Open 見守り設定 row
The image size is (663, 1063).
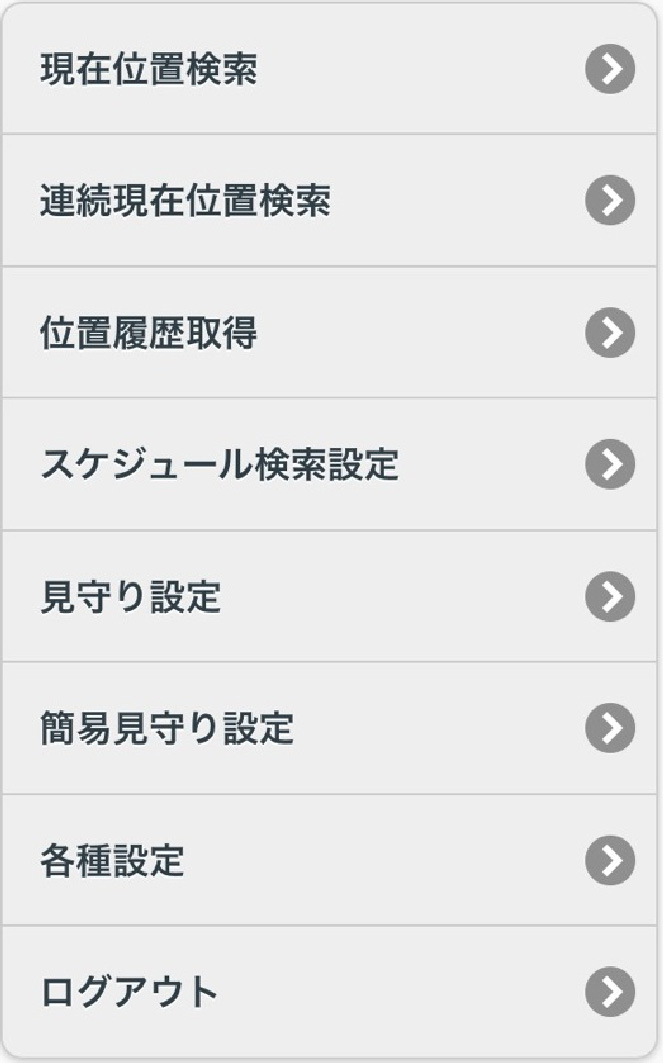[x=329, y=597]
